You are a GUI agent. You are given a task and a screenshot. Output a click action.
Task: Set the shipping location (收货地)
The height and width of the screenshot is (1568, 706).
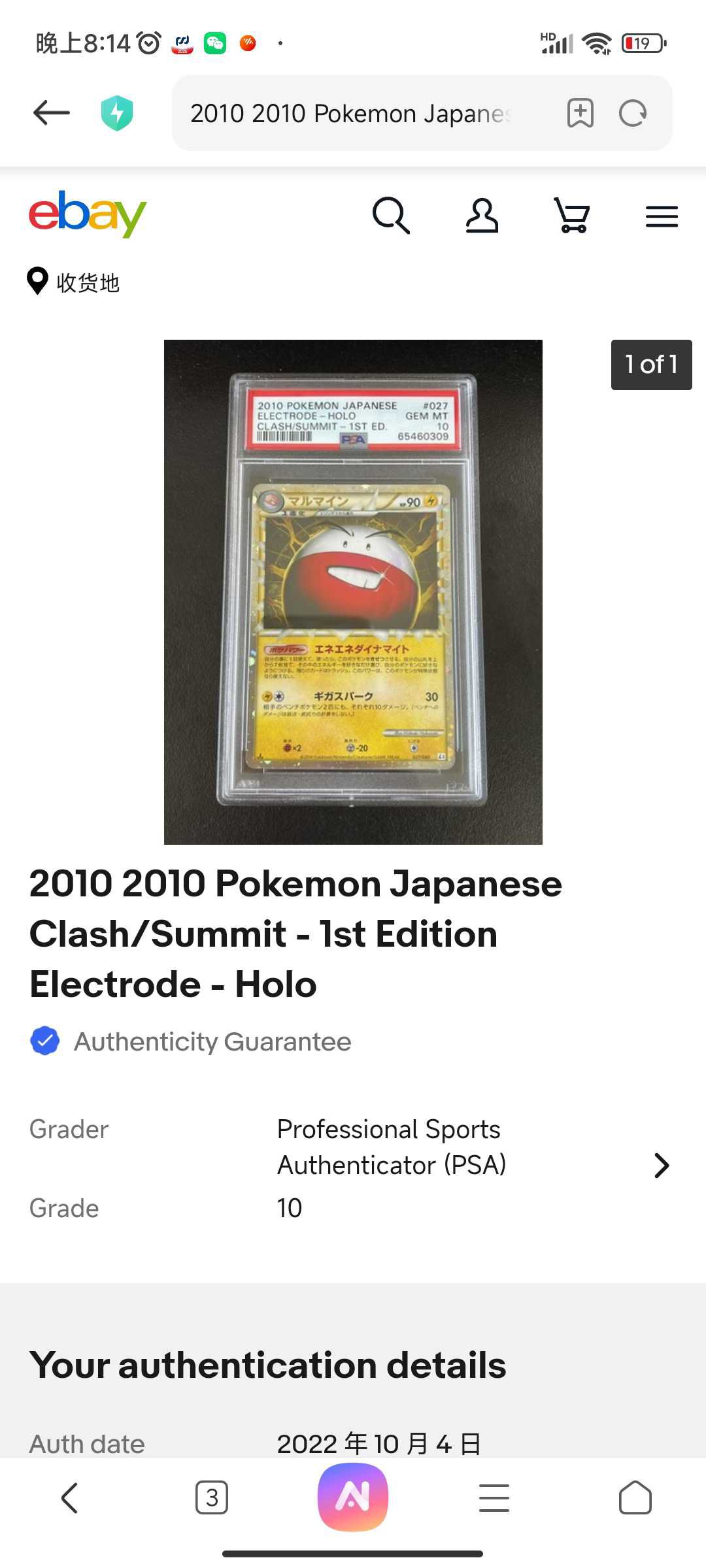pos(73,282)
